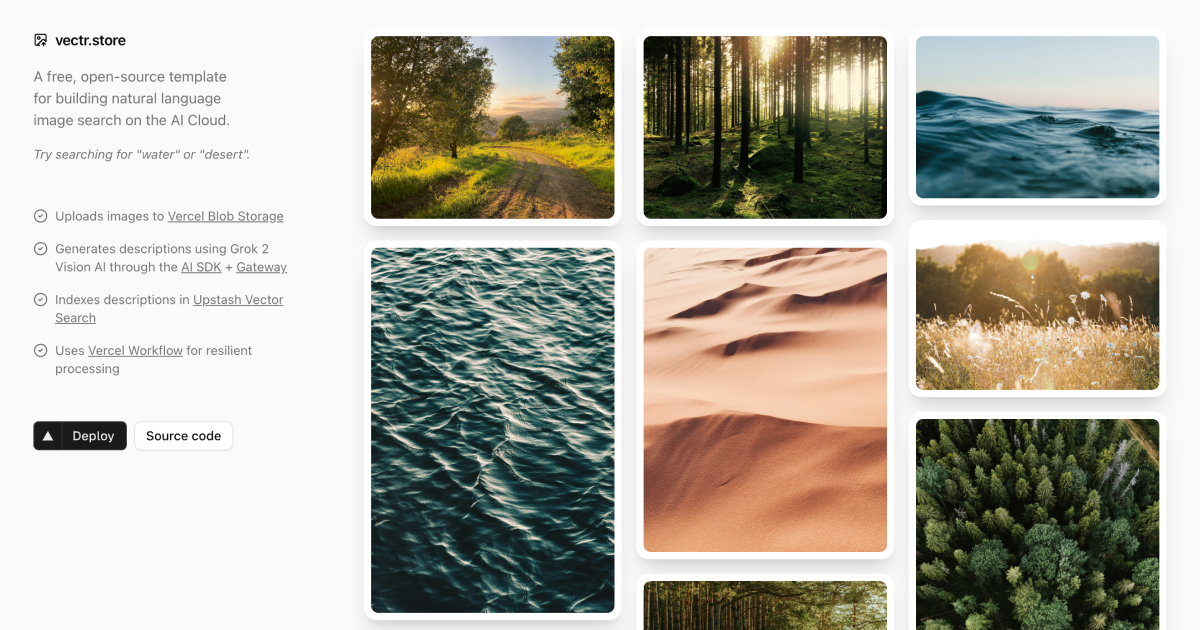Tap the Deploy button
Viewport: 1200px width, 630px height.
80,436
